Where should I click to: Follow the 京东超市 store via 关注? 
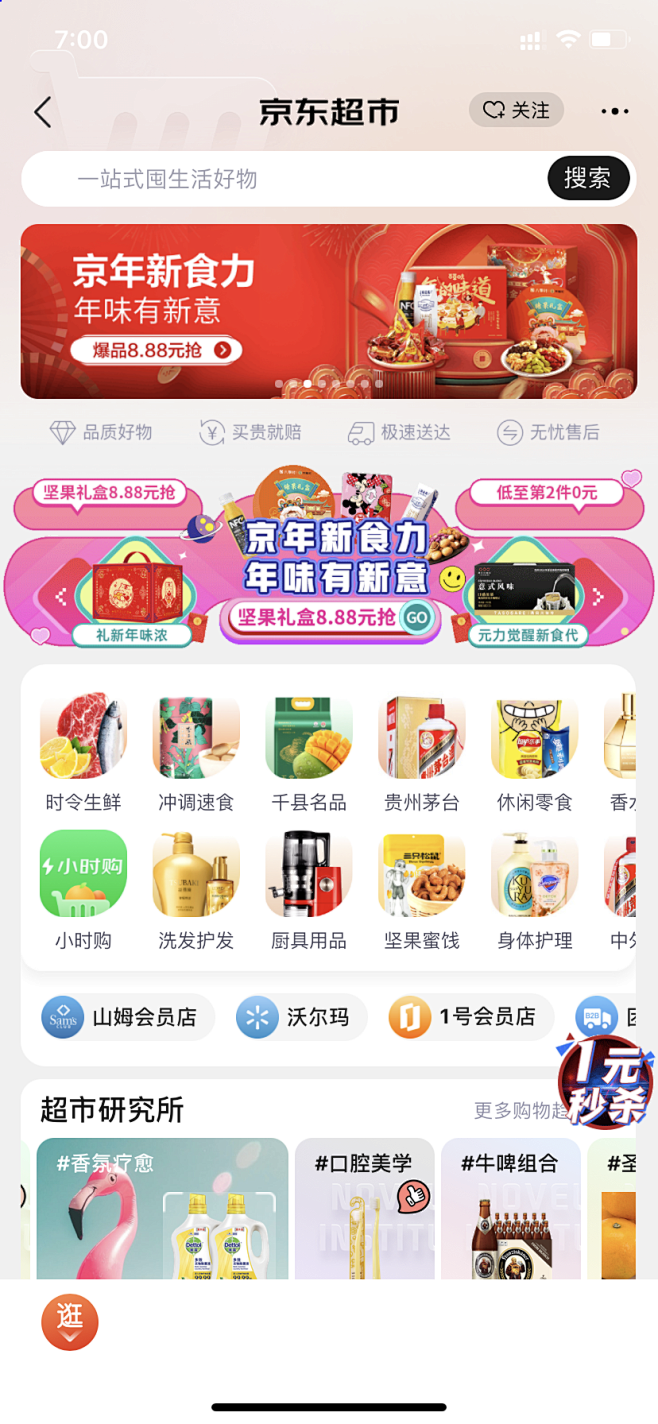pos(516,110)
